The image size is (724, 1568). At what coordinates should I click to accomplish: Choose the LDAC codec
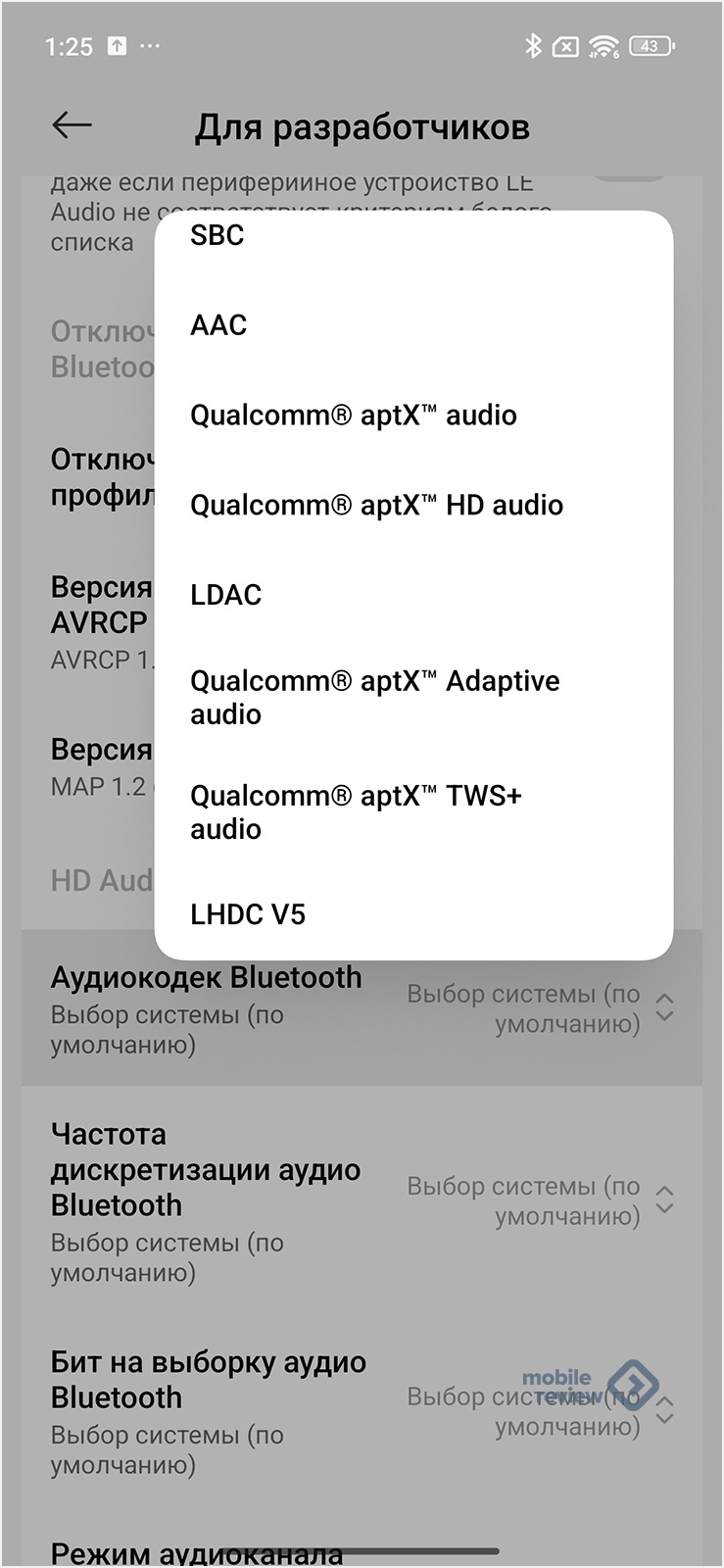tap(226, 595)
